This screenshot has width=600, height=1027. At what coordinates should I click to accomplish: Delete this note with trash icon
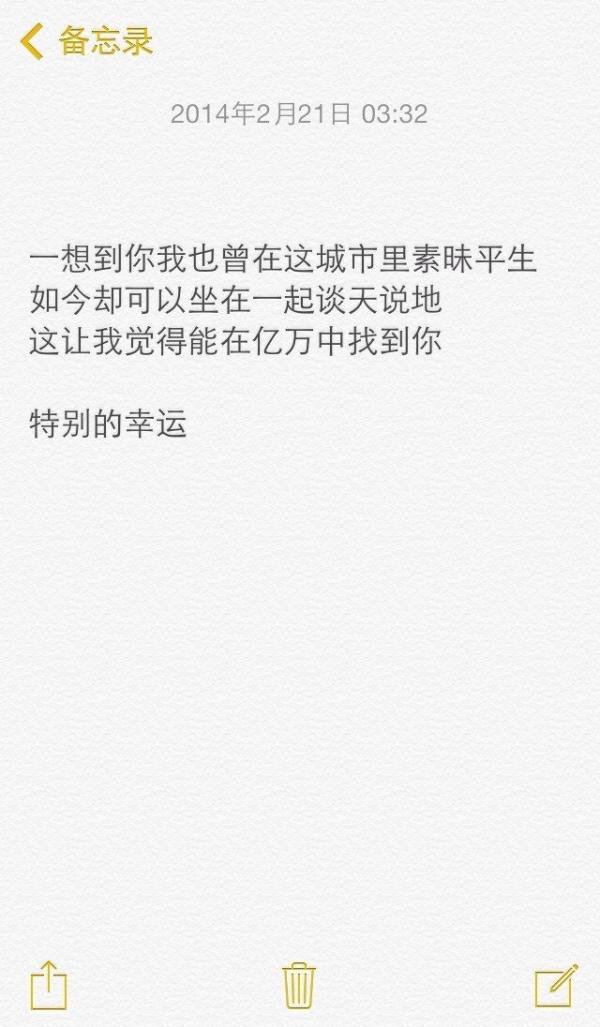[299, 984]
